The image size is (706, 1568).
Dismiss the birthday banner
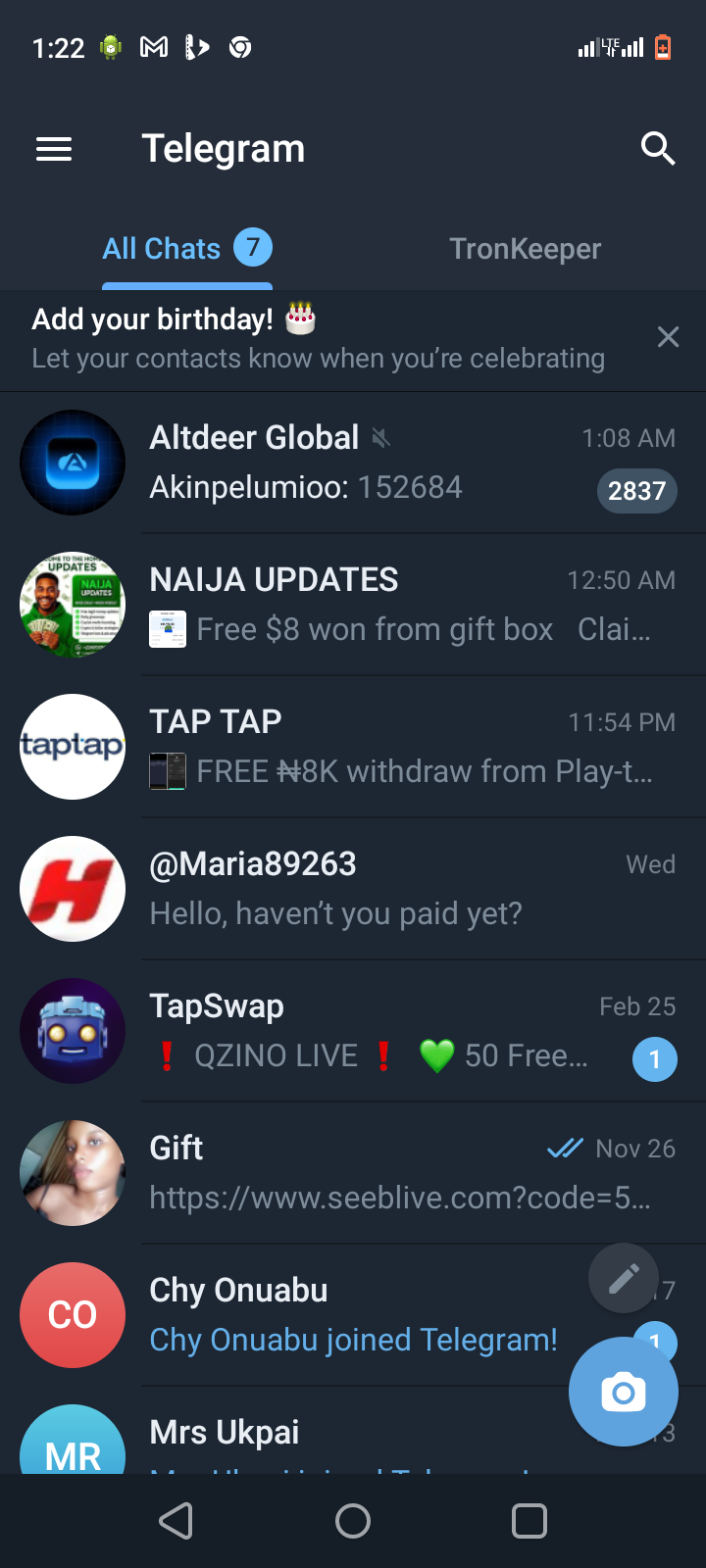click(x=668, y=337)
